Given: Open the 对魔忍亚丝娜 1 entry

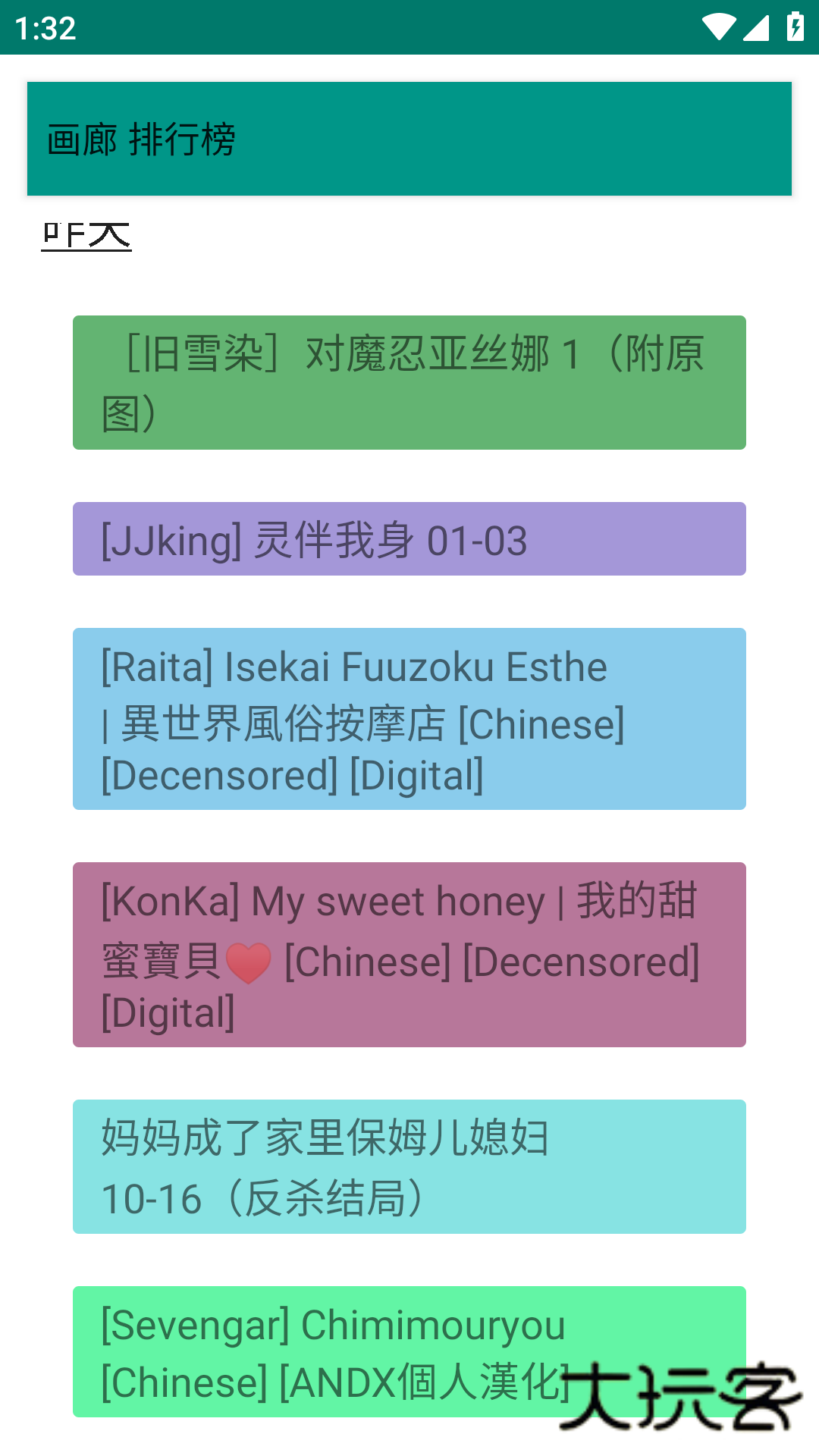Looking at the screenshot, I should point(409,382).
